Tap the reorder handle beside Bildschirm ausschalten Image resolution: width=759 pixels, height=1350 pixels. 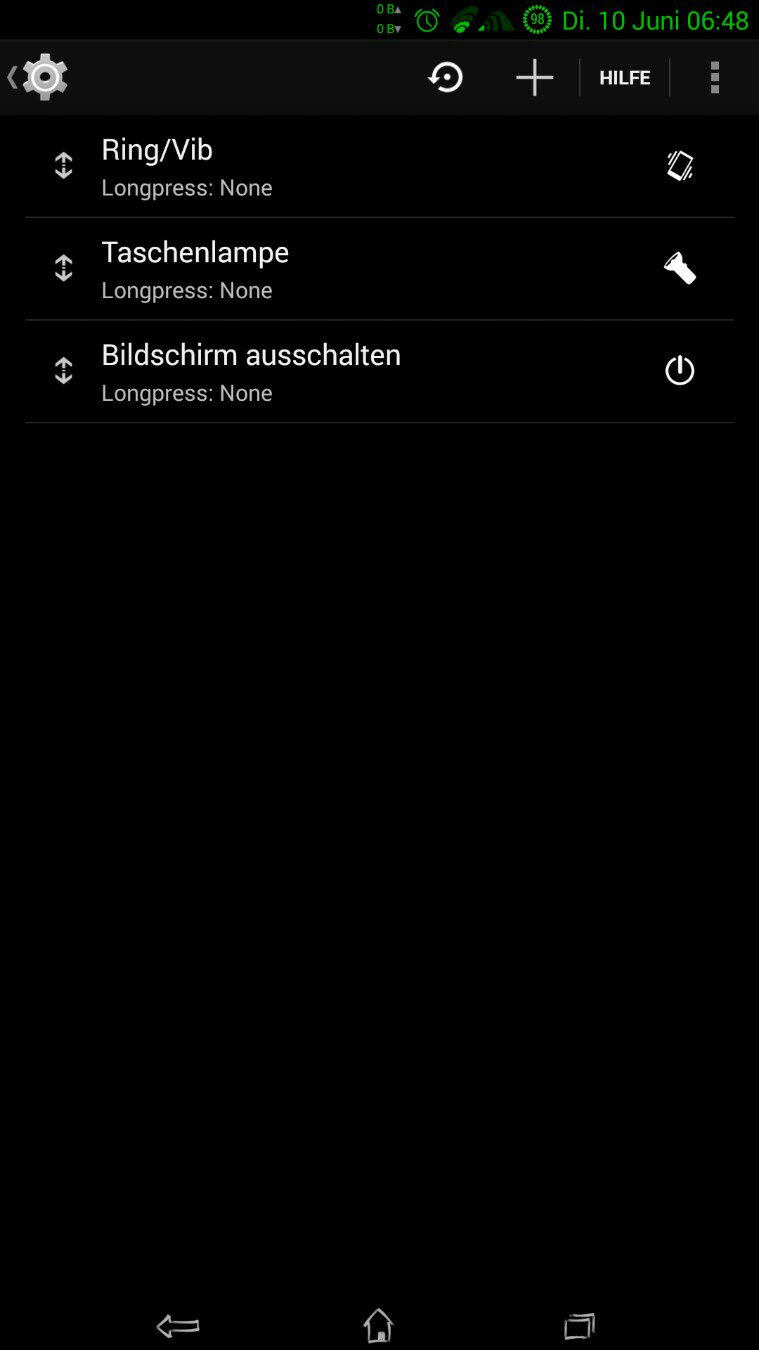(x=63, y=371)
